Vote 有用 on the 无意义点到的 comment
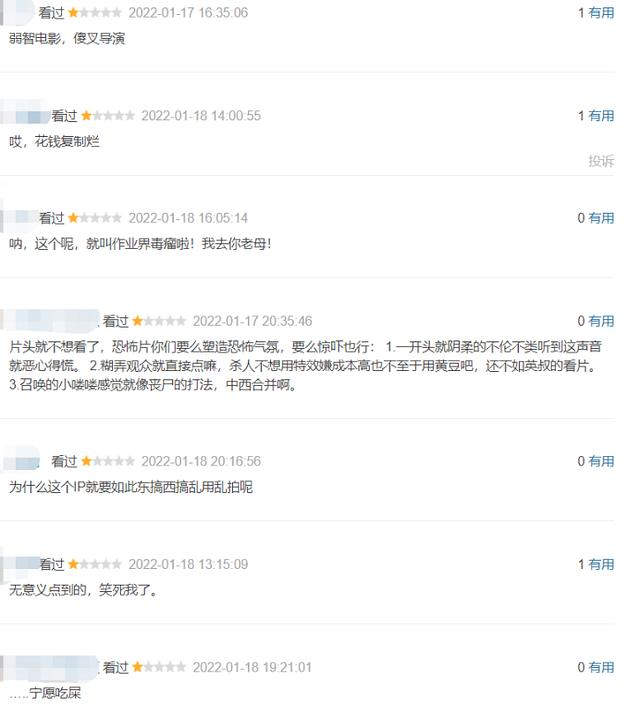This screenshot has width=640, height=705. coord(601,564)
